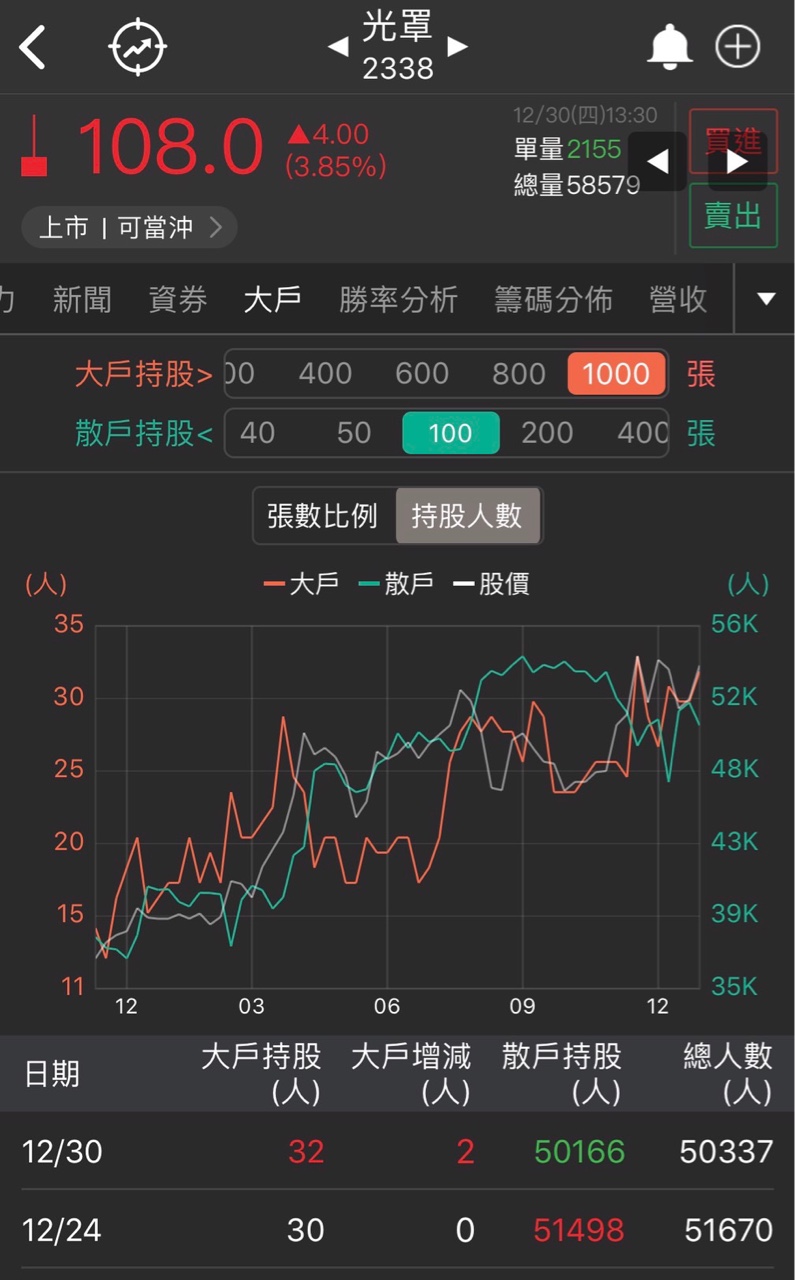The image size is (795, 1280).
Task: Open the 勝率分析 tab
Action: pos(398,299)
